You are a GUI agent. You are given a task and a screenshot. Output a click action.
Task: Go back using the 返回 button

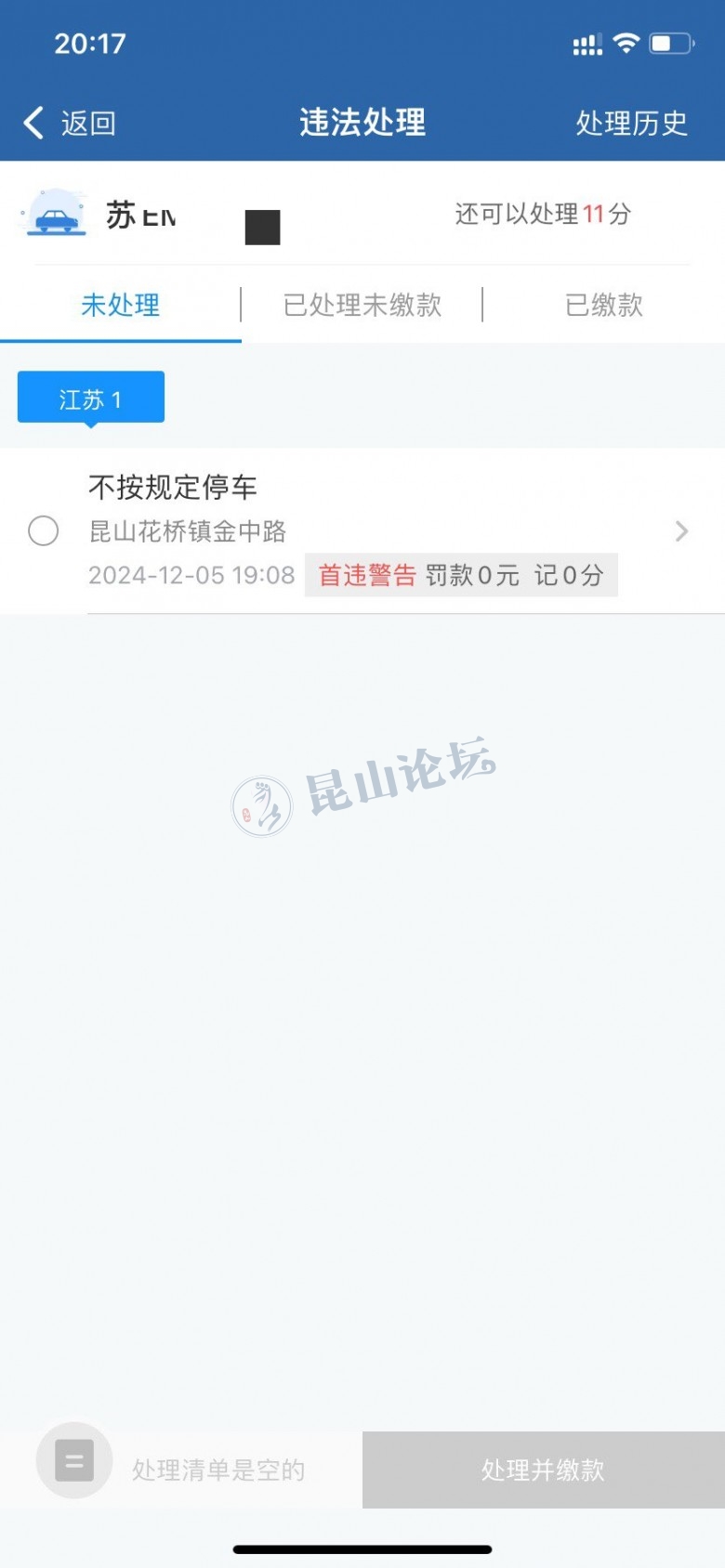tap(71, 123)
